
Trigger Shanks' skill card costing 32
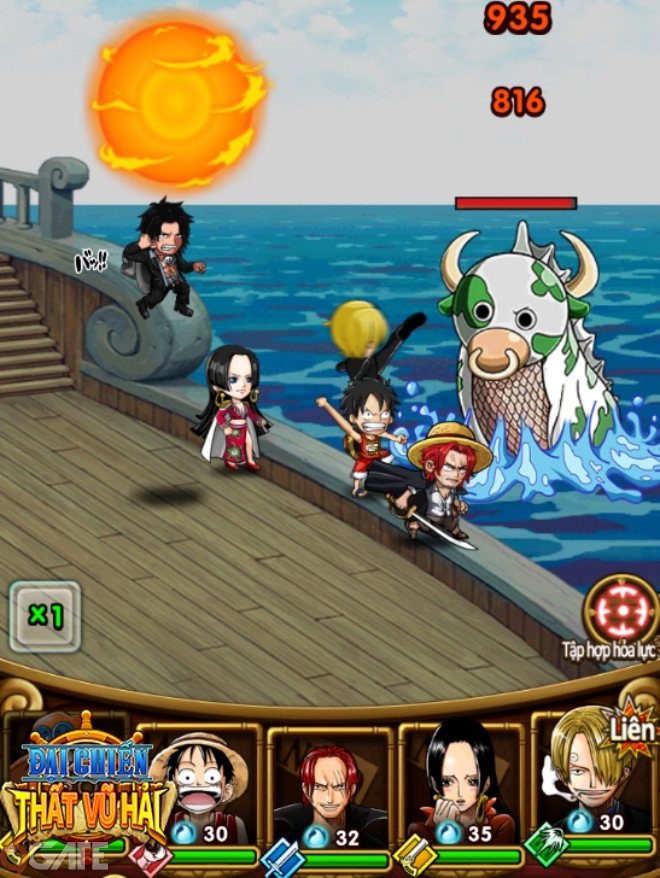click(x=329, y=790)
